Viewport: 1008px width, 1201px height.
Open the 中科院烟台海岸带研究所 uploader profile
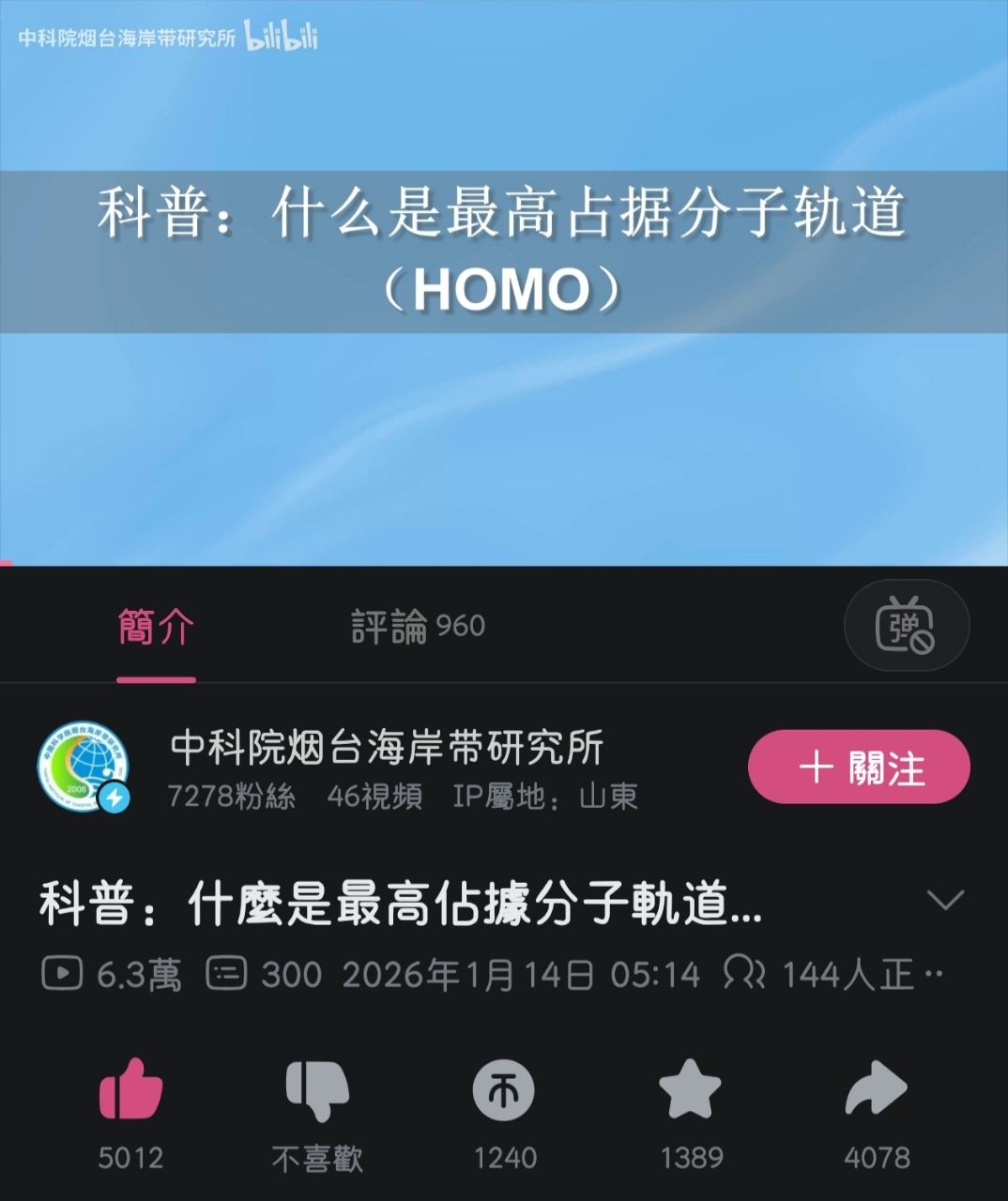click(x=386, y=748)
